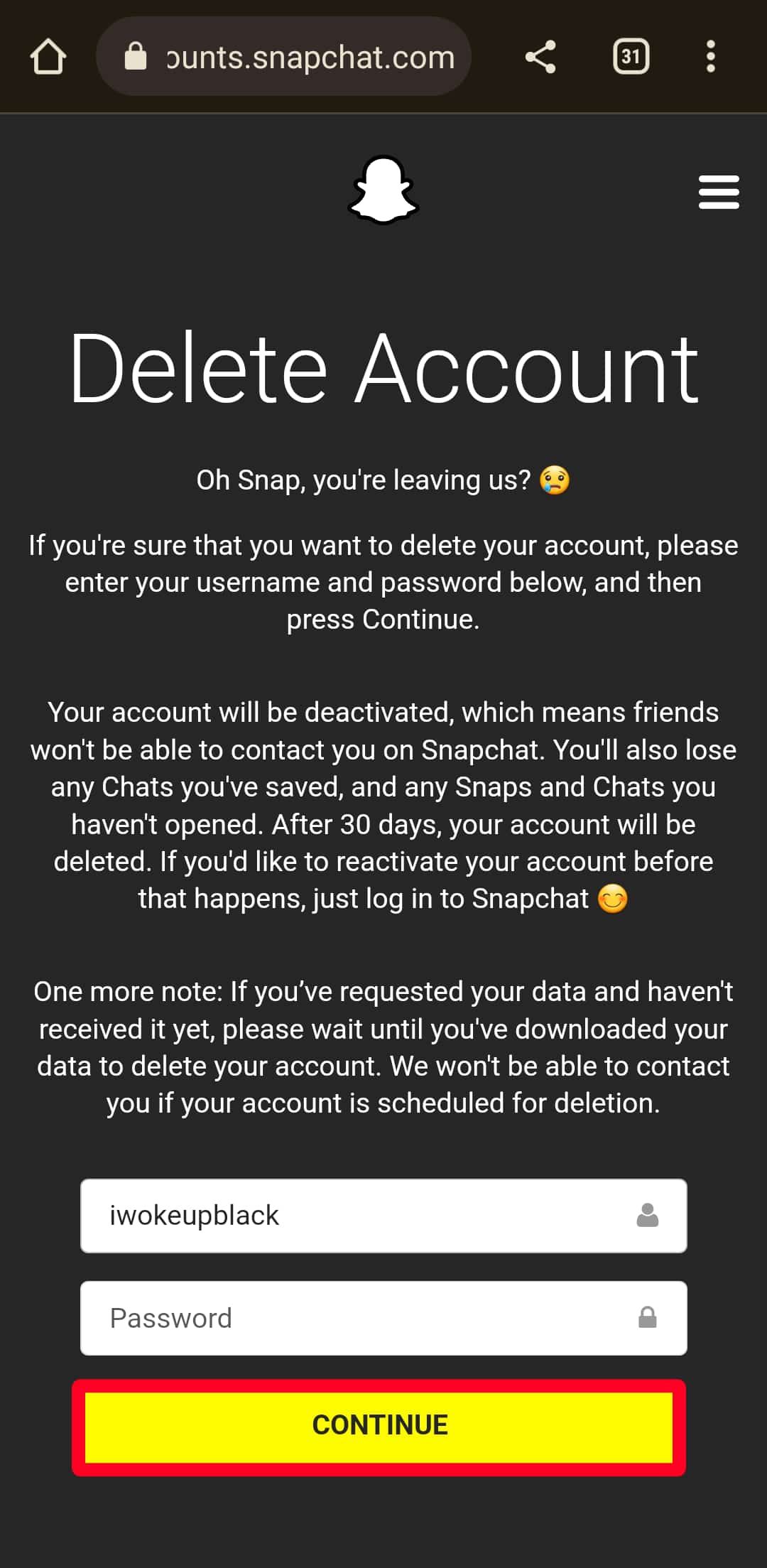Open the browser tab switcher showing 31 tabs
The width and height of the screenshot is (767, 1568).
pos(630,57)
